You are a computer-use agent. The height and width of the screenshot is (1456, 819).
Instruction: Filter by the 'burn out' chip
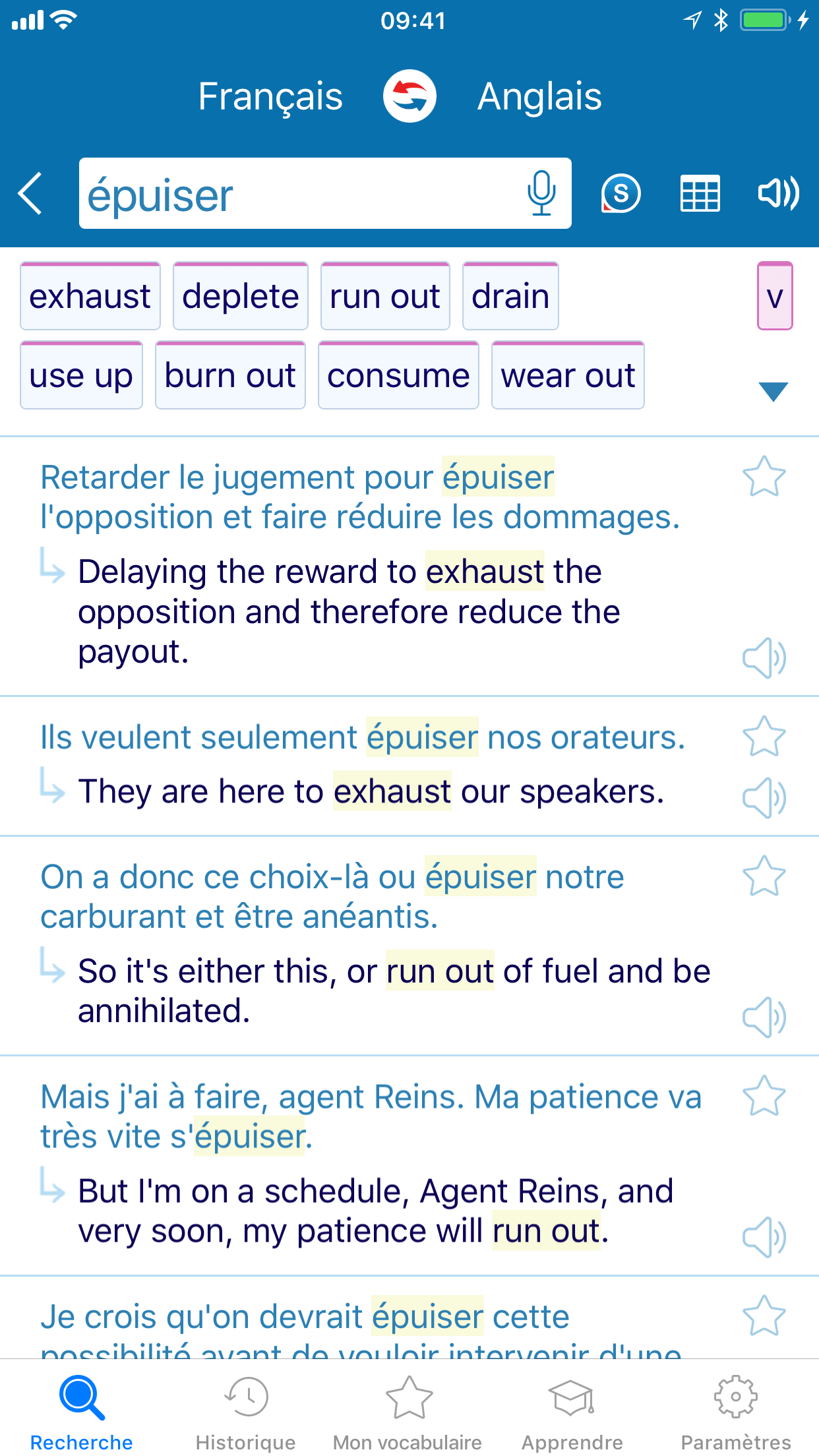(230, 375)
